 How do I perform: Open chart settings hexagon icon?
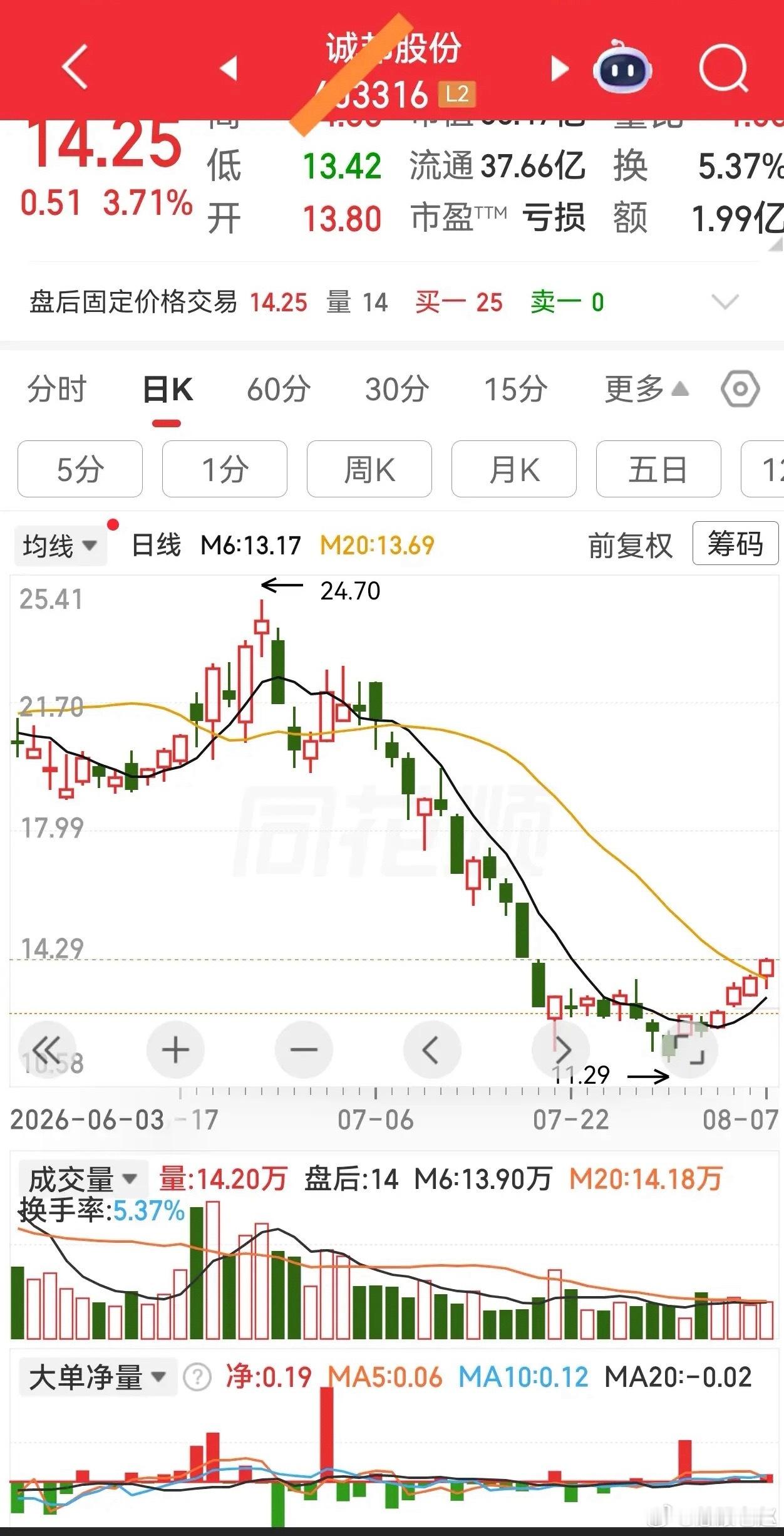point(740,390)
